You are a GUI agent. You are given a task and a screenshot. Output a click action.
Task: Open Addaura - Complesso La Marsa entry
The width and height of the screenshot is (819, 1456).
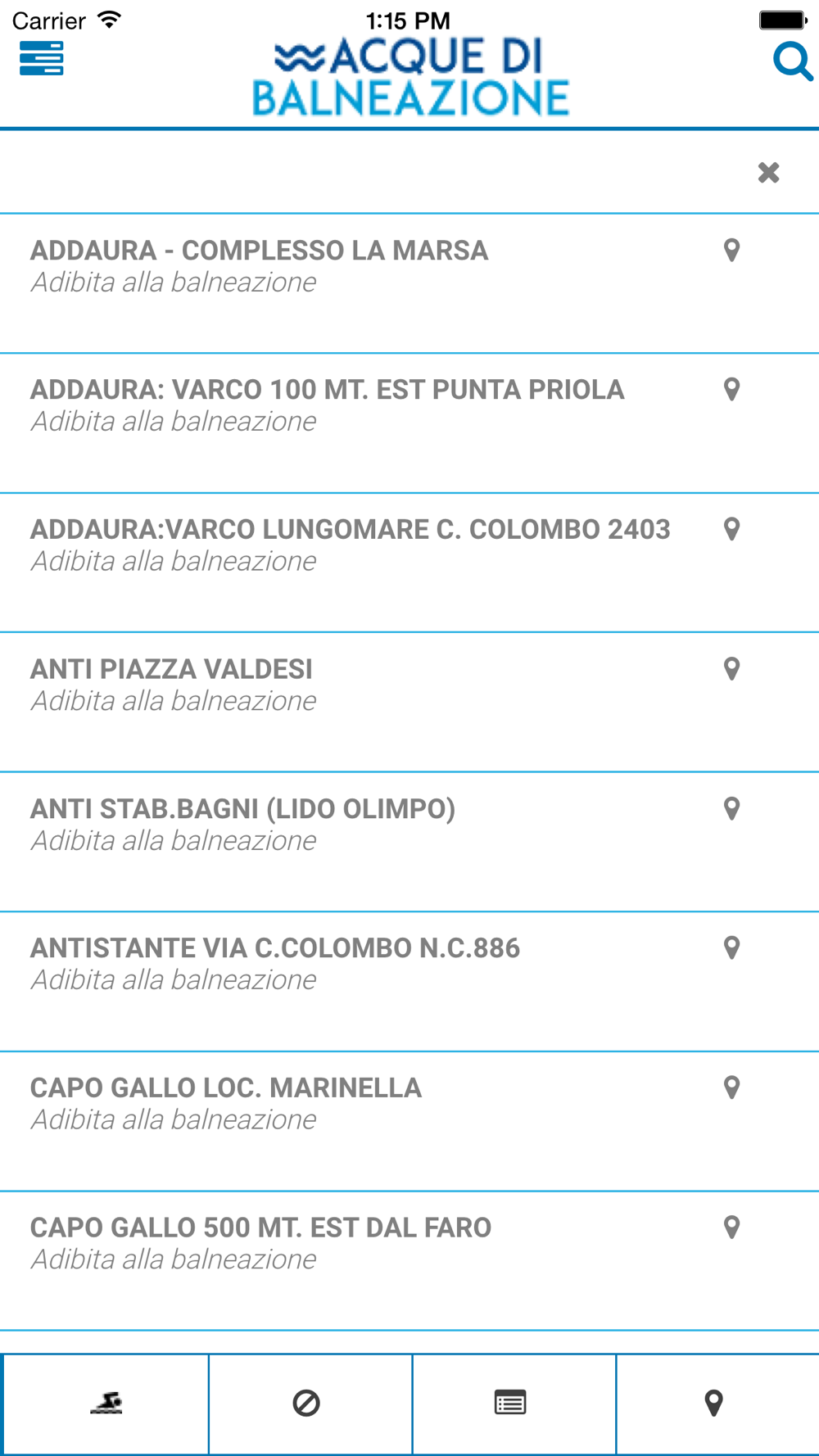(x=409, y=284)
